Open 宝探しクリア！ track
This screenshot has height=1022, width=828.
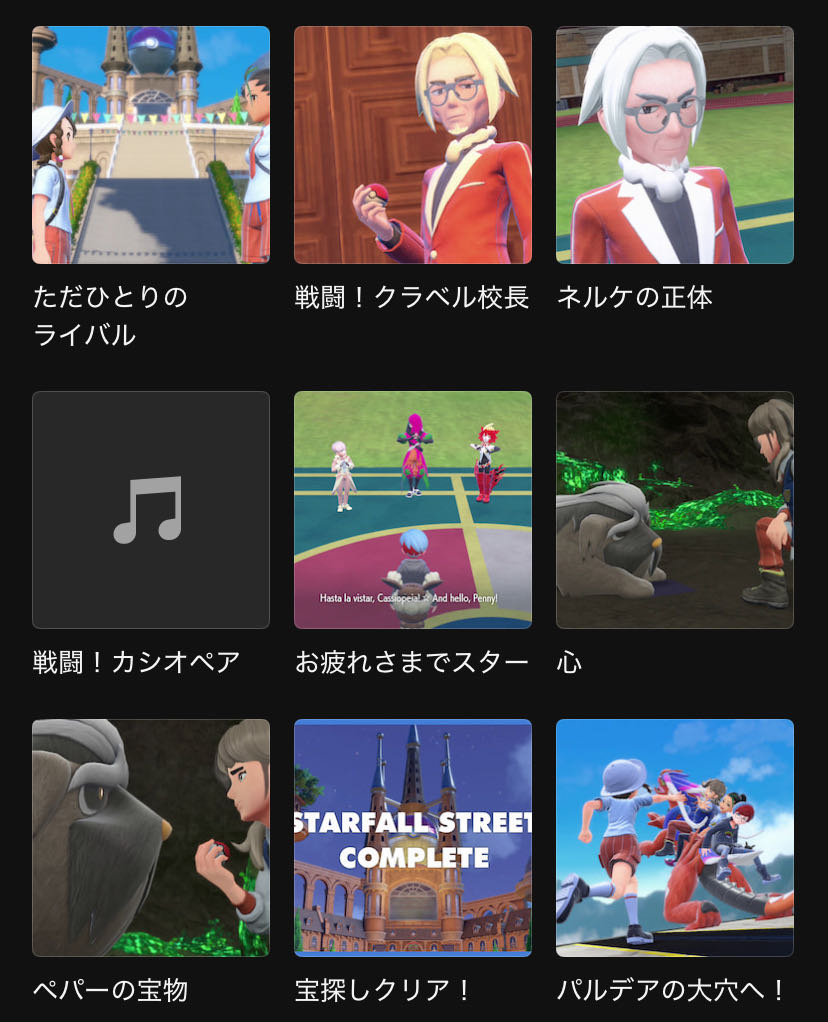click(413, 838)
